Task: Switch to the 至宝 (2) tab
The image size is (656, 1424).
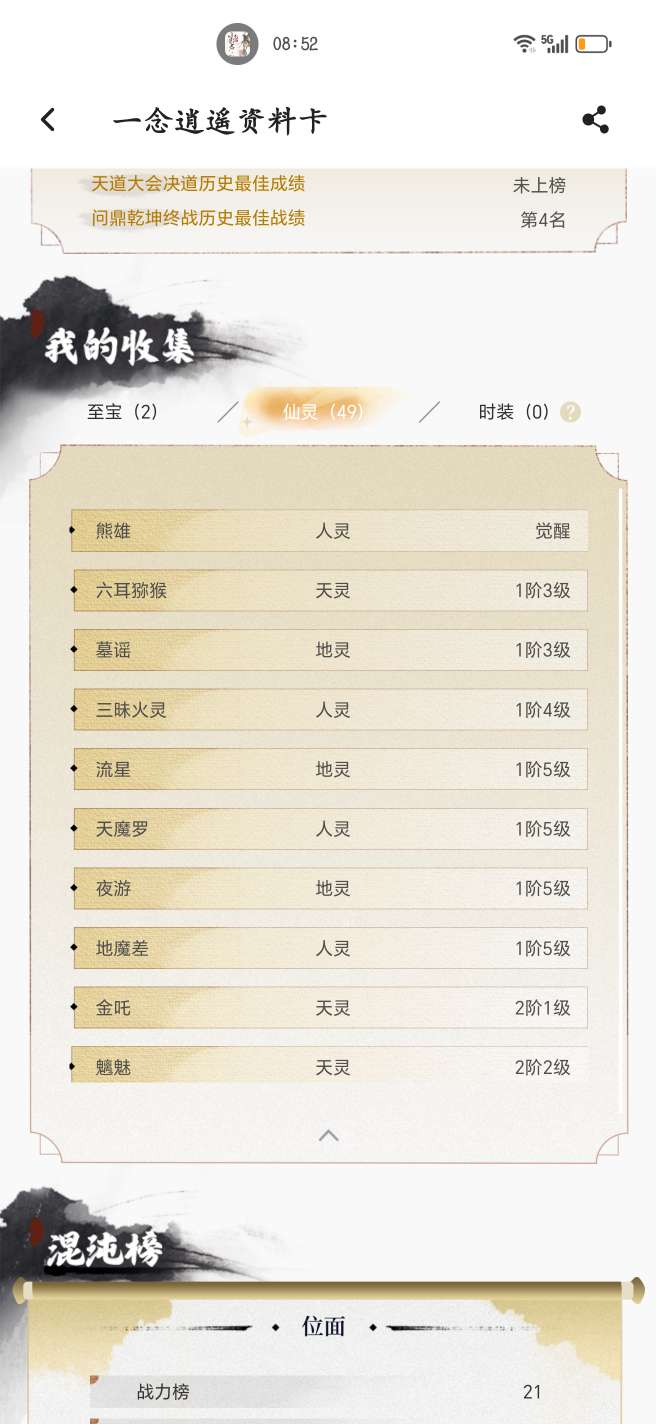Action: 123,412
